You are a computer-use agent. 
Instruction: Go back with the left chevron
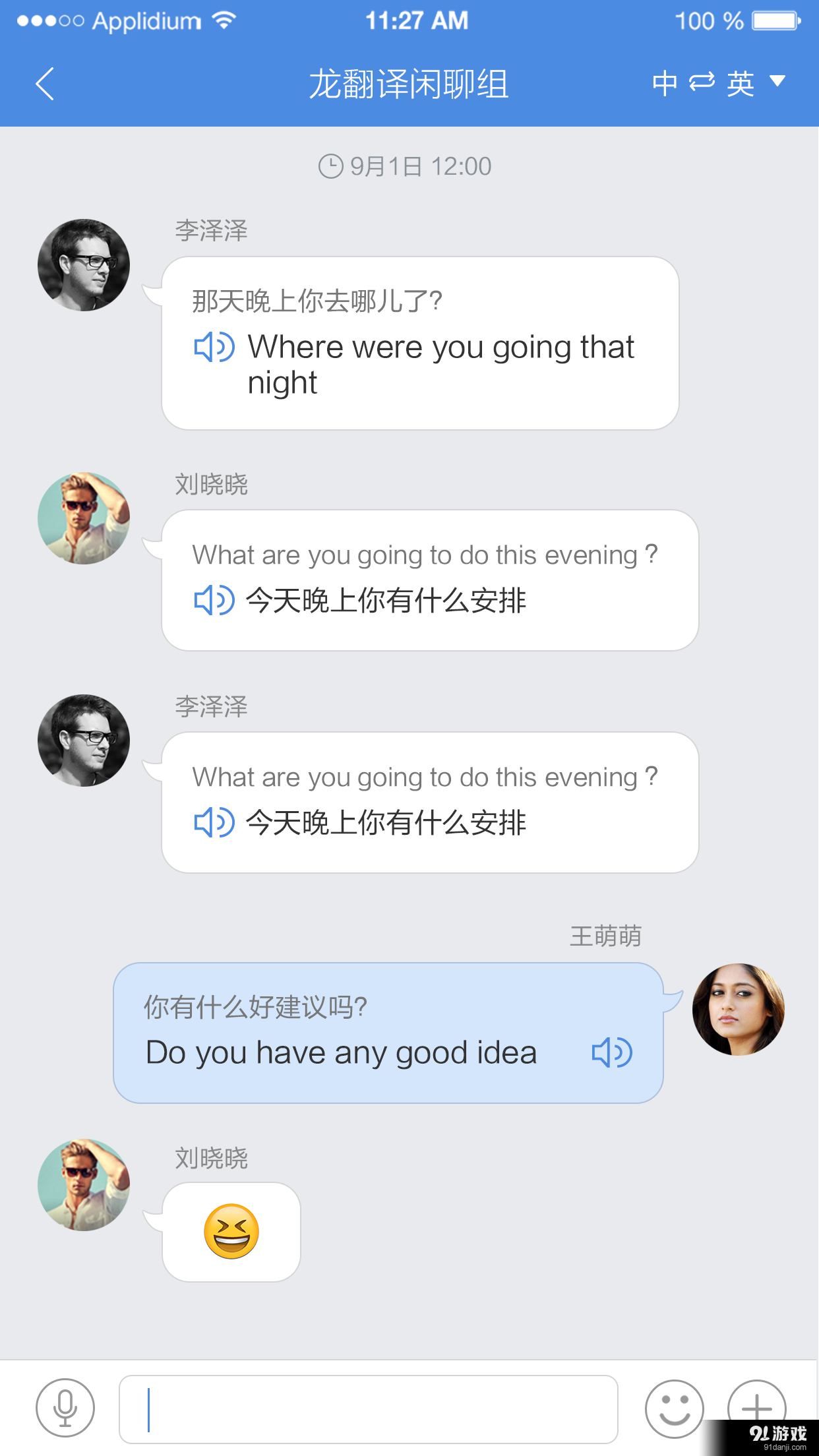pos(44,84)
